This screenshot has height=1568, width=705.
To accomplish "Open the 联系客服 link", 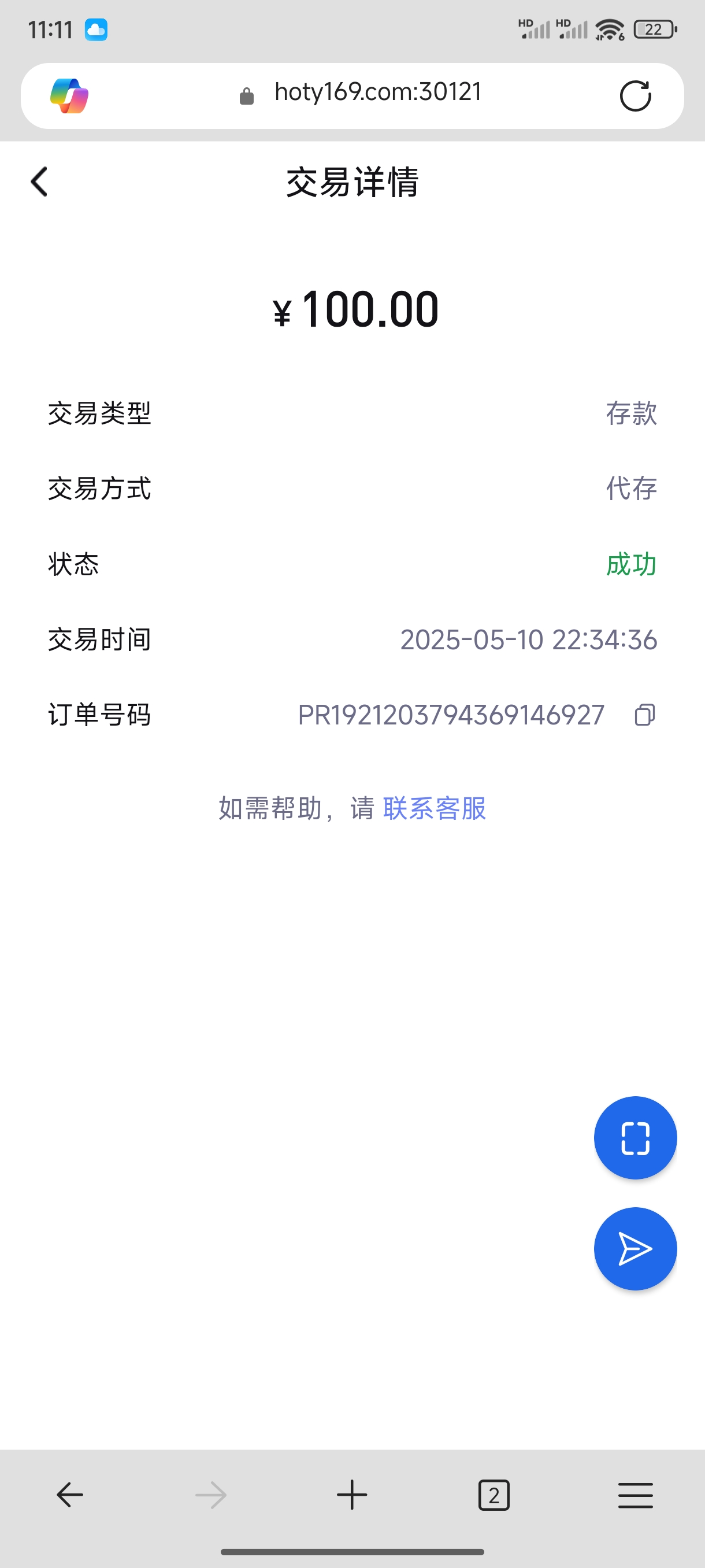I will coord(435,808).
